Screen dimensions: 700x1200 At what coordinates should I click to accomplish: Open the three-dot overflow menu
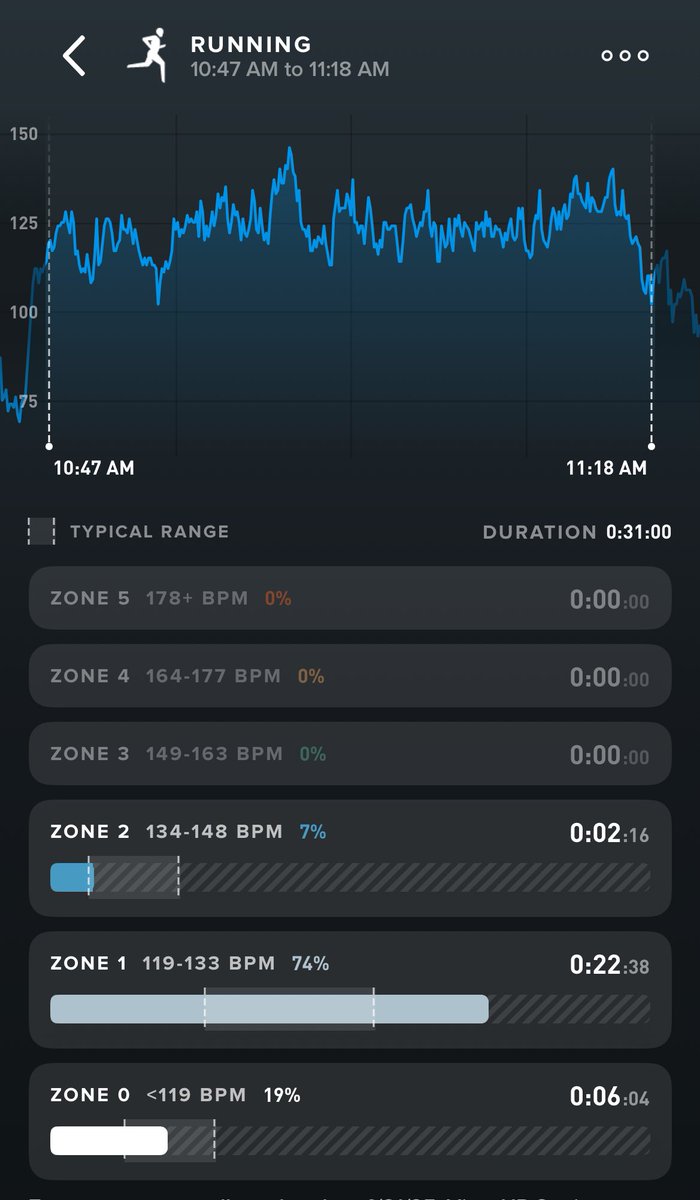pyautogui.click(x=625, y=56)
